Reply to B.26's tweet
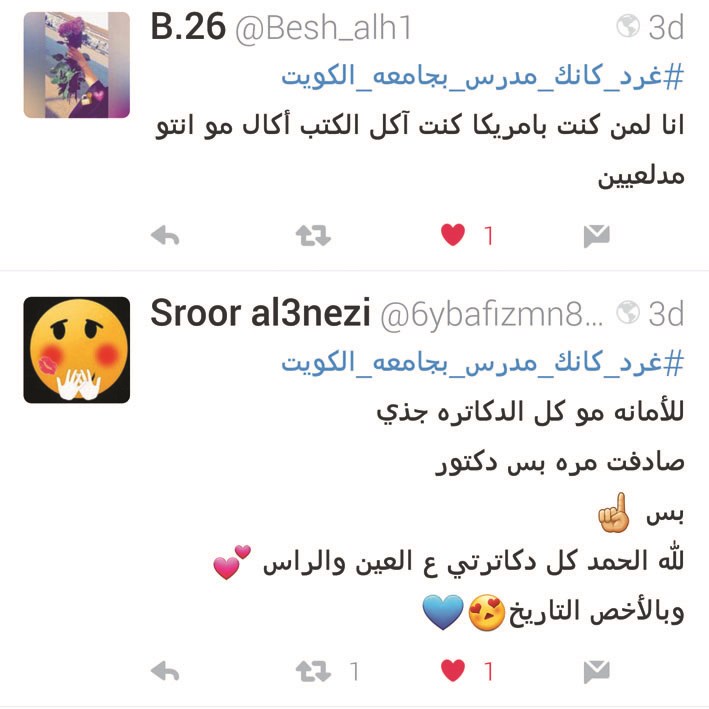Image resolution: width=709 pixels, height=709 pixels. (x=164, y=236)
